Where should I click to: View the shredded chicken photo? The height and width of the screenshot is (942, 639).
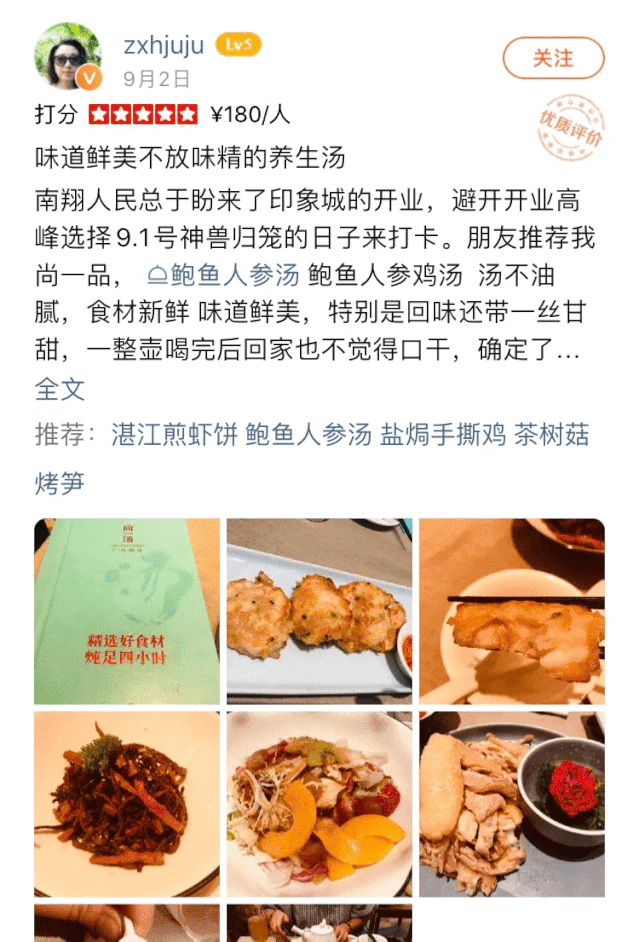tap(511, 803)
